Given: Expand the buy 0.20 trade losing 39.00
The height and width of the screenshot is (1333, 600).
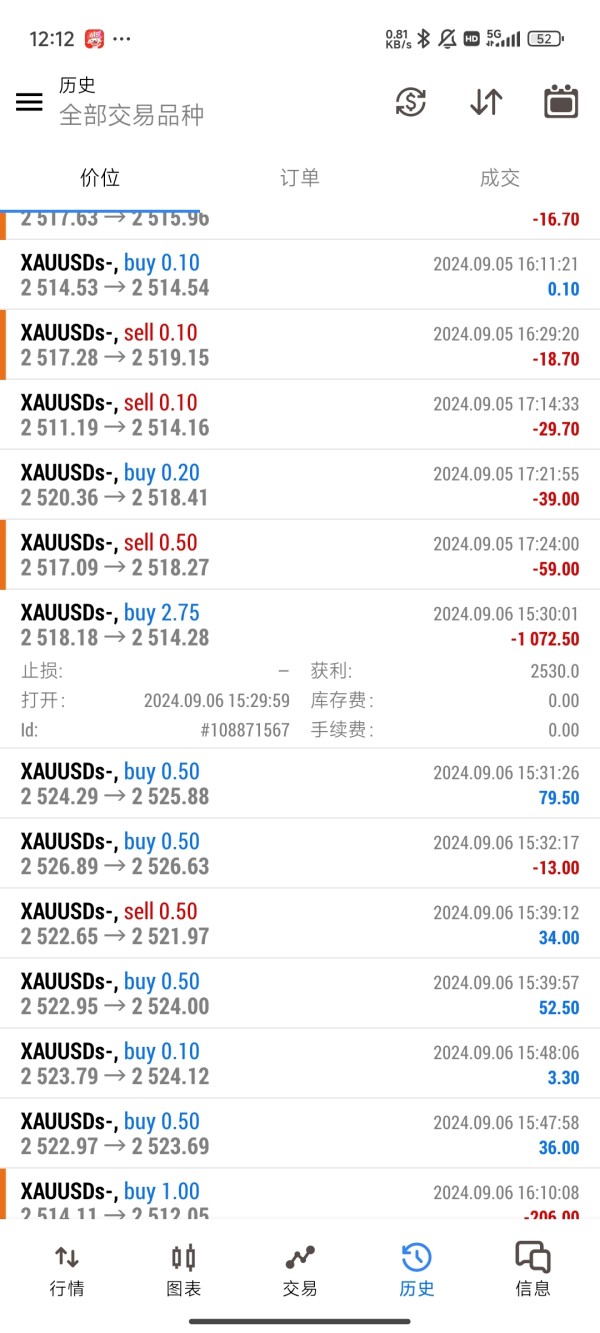Looking at the screenshot, I should [x=300, y=485].
